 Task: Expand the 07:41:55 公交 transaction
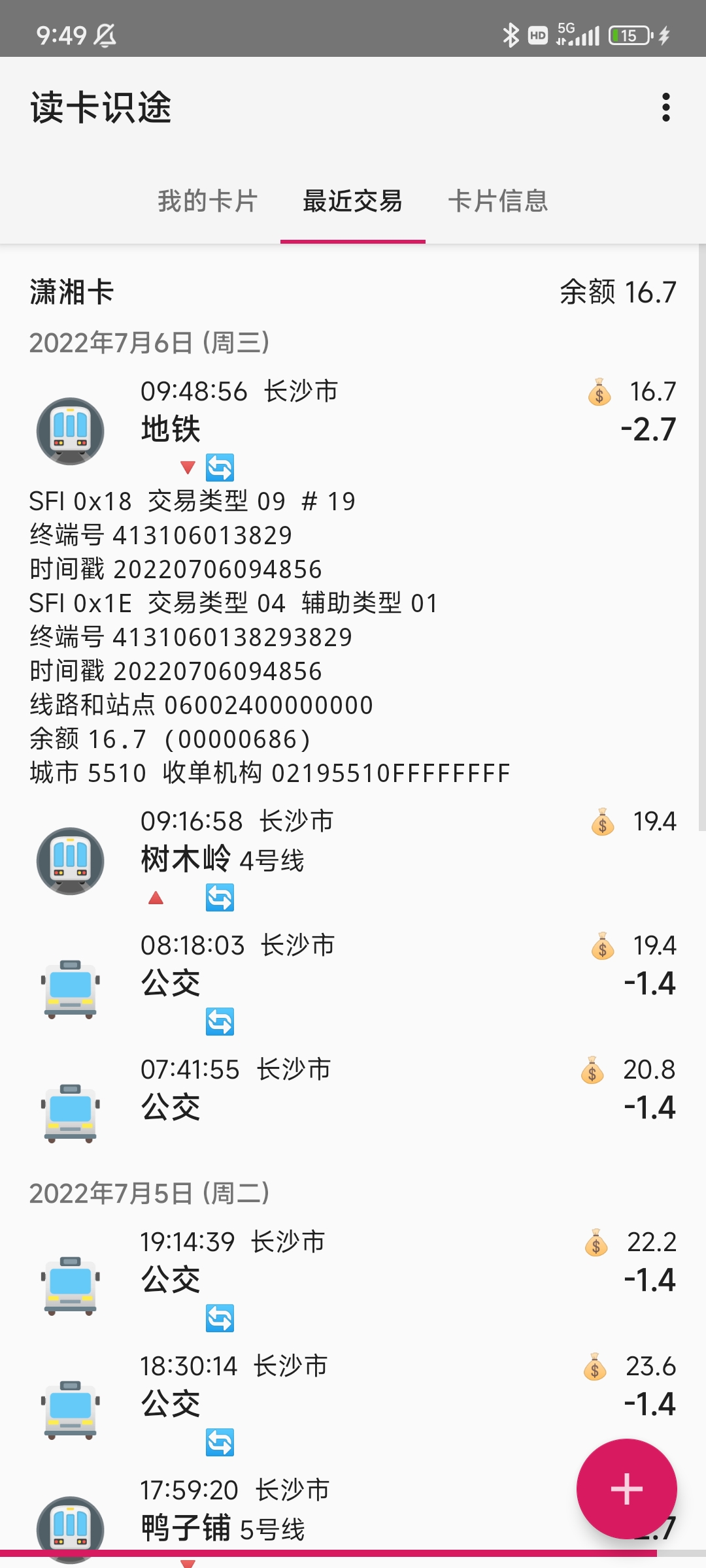pyautogui.click(x=353, y=1101)
